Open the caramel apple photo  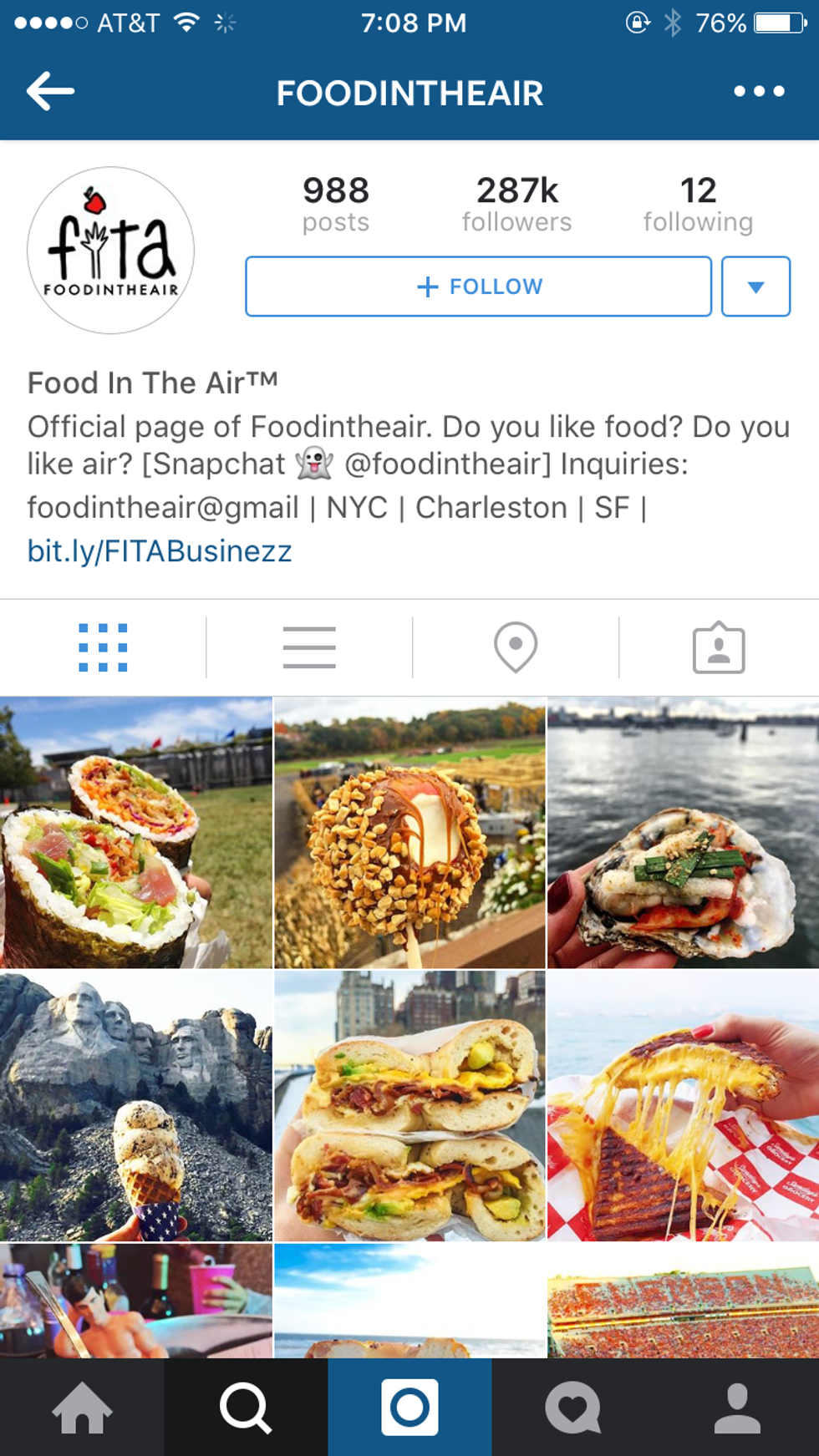(409, 833)
